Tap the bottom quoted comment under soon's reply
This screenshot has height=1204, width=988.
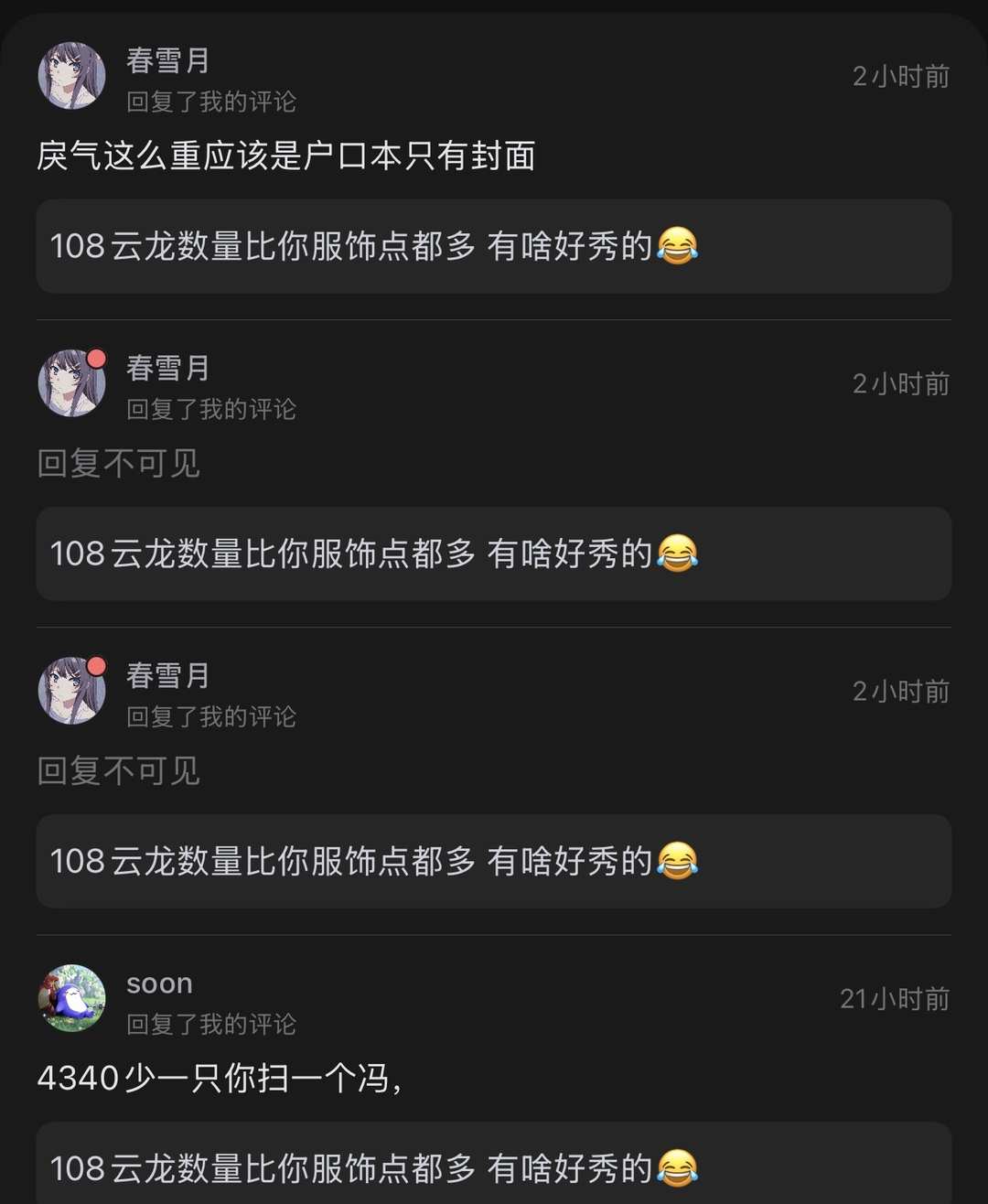click(x=494, y=1168)
